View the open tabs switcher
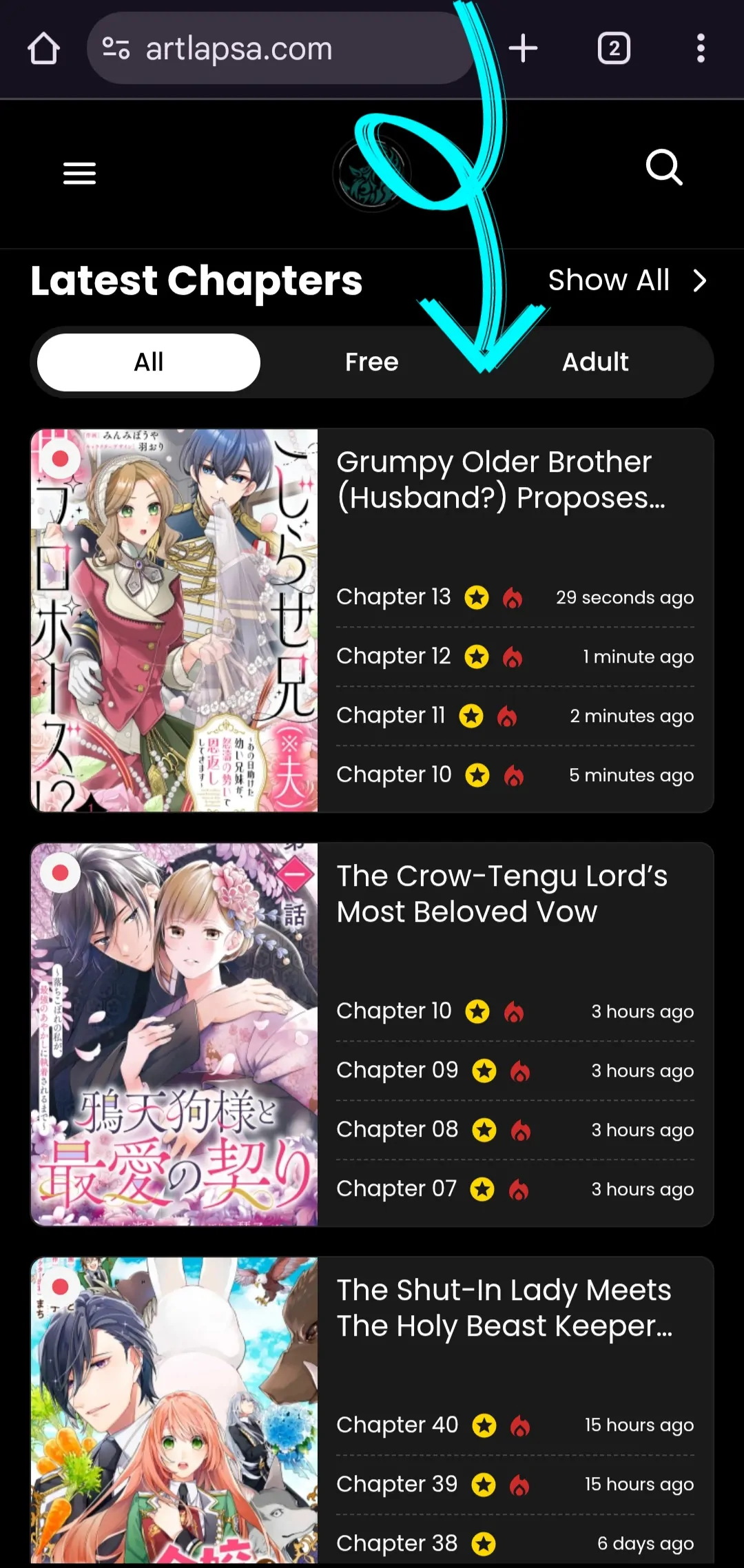The width and height of the screenshot is (744, 1568). [613, 49]
